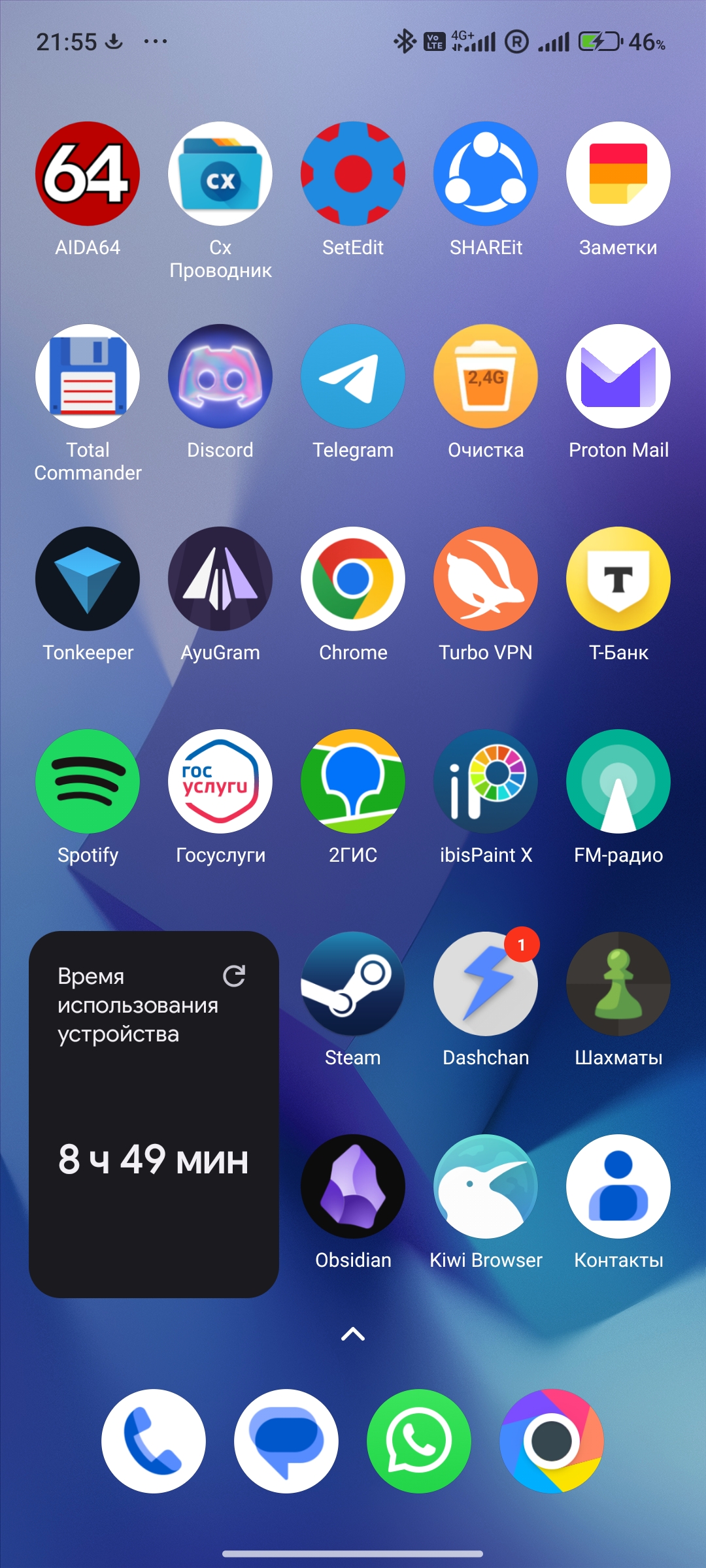Open the Messages app in the dock

[x=286, y=1441]
